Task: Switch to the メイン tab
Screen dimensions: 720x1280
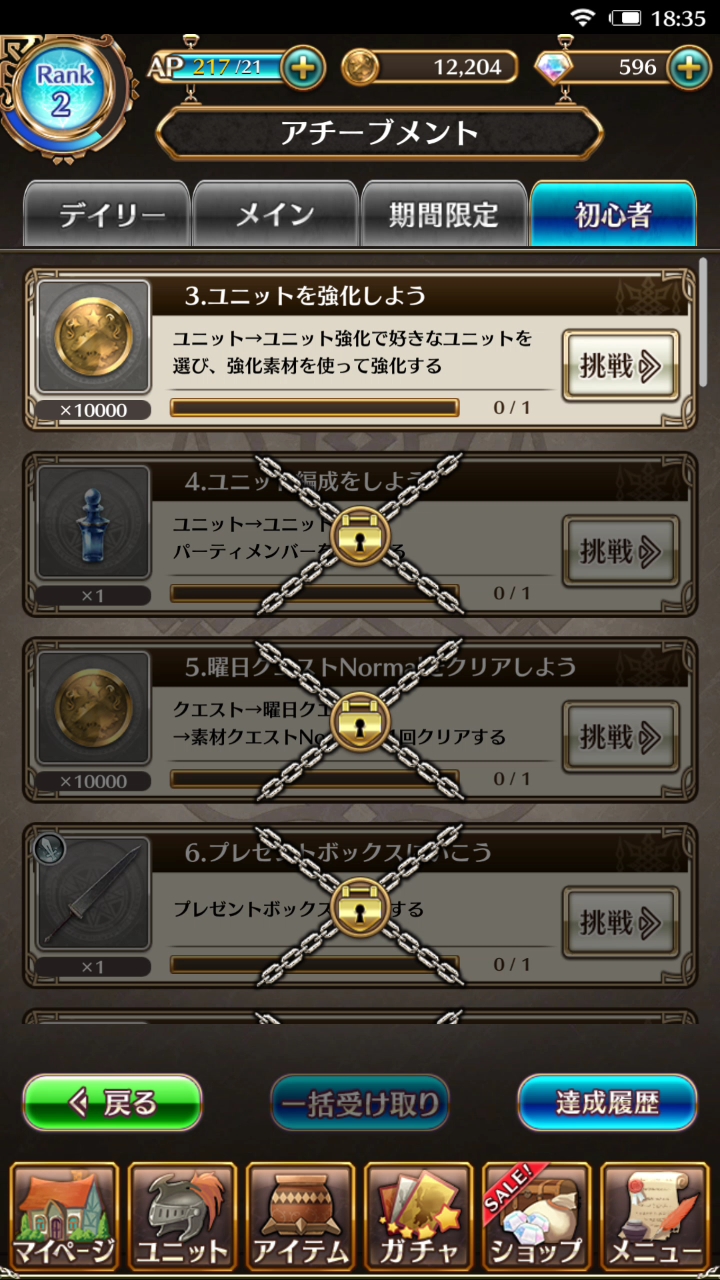Action: (275, 214)
